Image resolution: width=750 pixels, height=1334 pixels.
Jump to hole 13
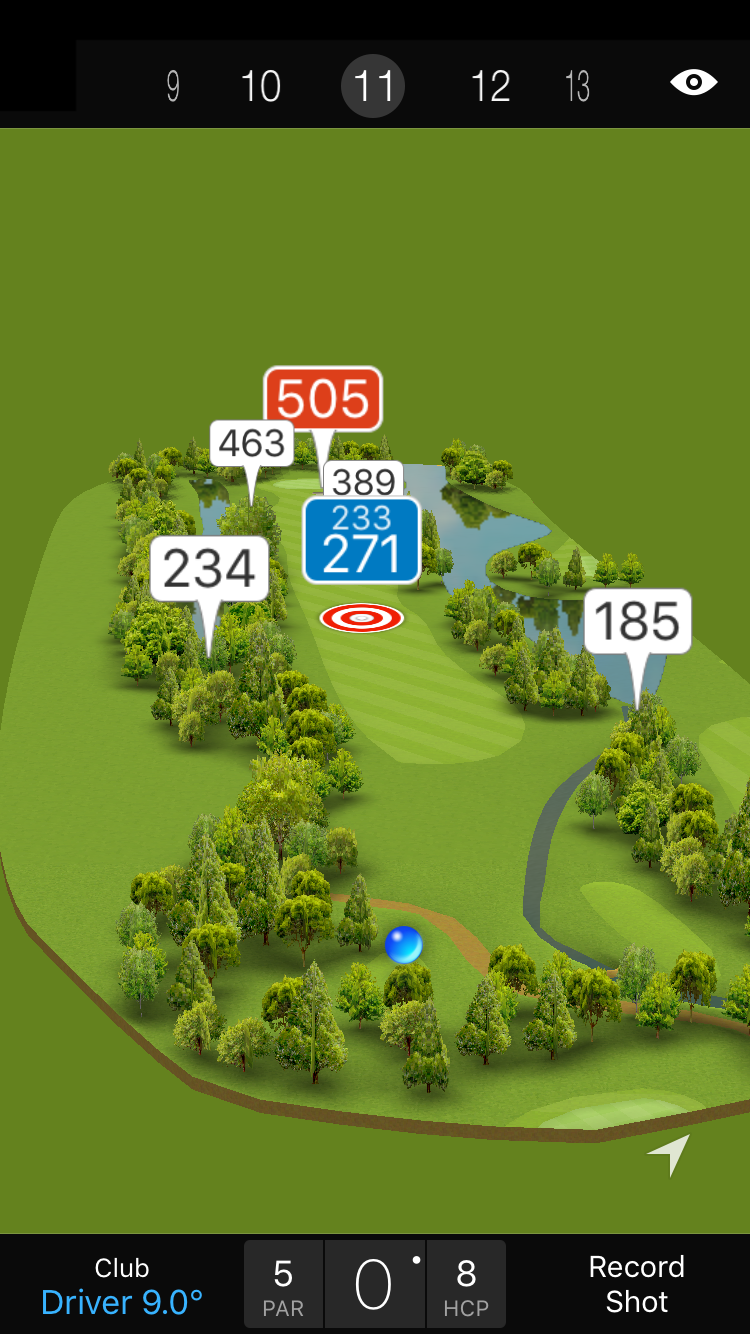(x=577, y=87)
